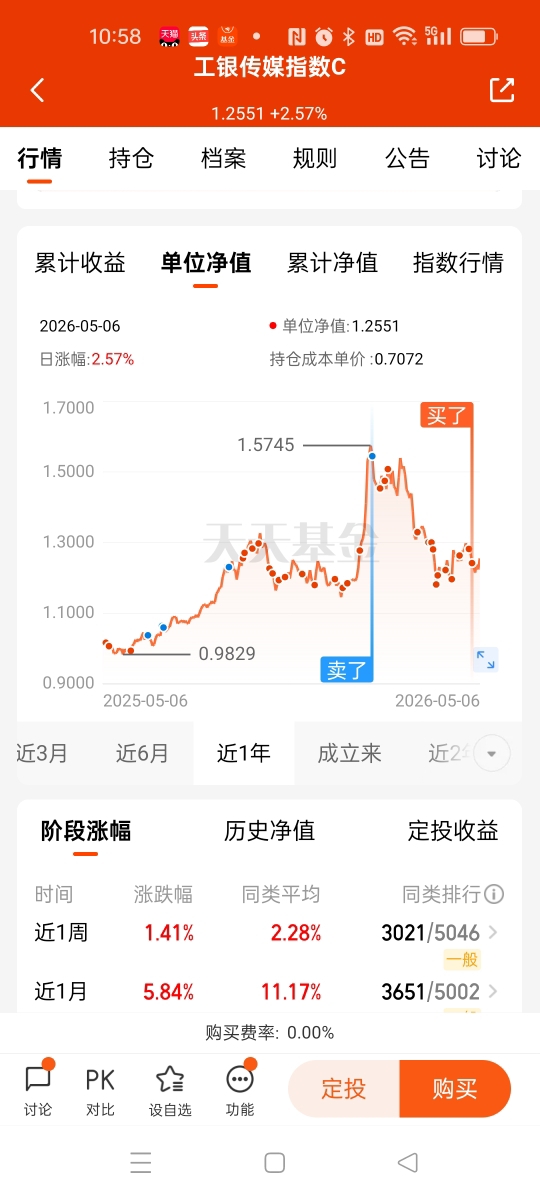Expand the chart to fullscreen

pyautogui.click(x=485, y=659)
